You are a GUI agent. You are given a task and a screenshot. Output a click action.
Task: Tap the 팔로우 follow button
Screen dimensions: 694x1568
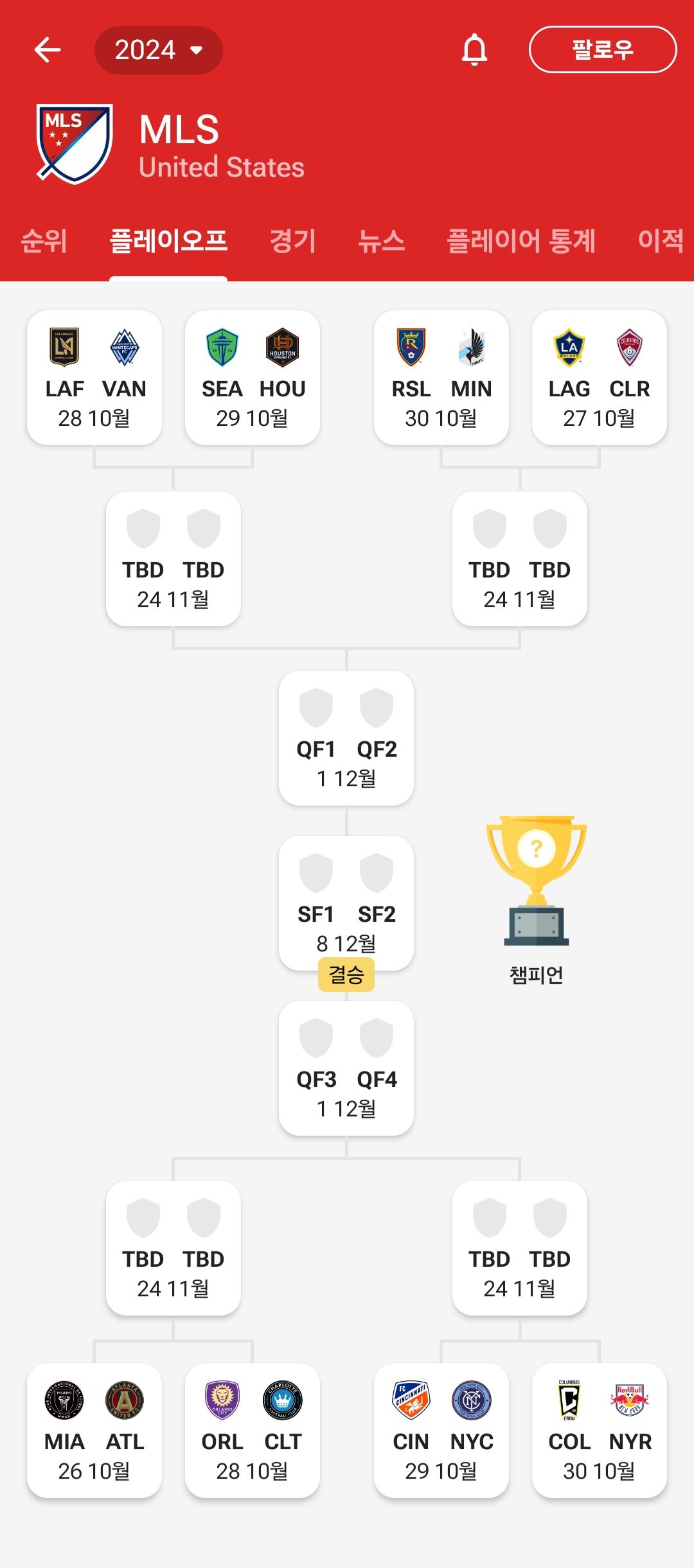coord(602,49)
